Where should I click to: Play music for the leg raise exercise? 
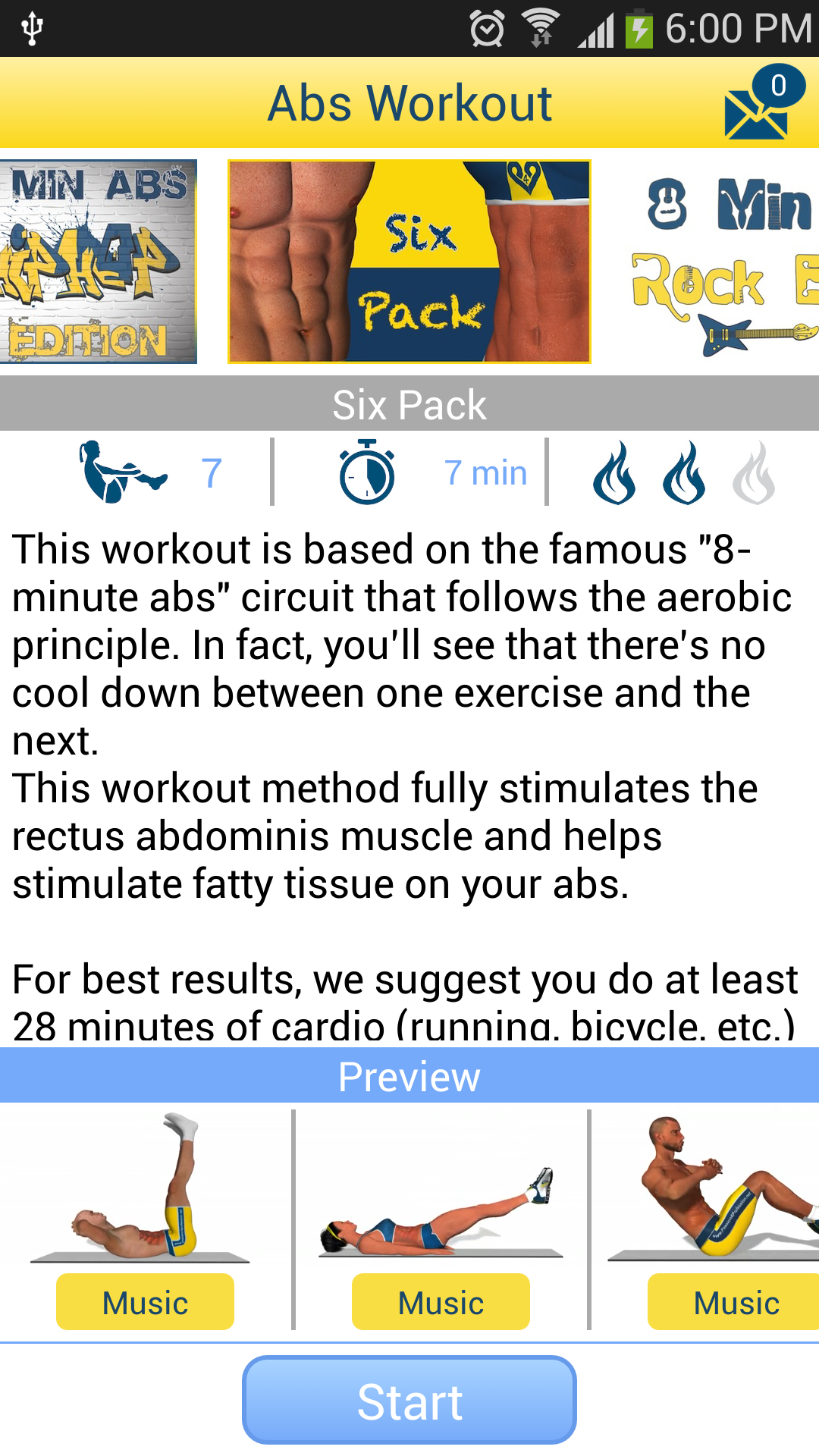coord(144,1302)
